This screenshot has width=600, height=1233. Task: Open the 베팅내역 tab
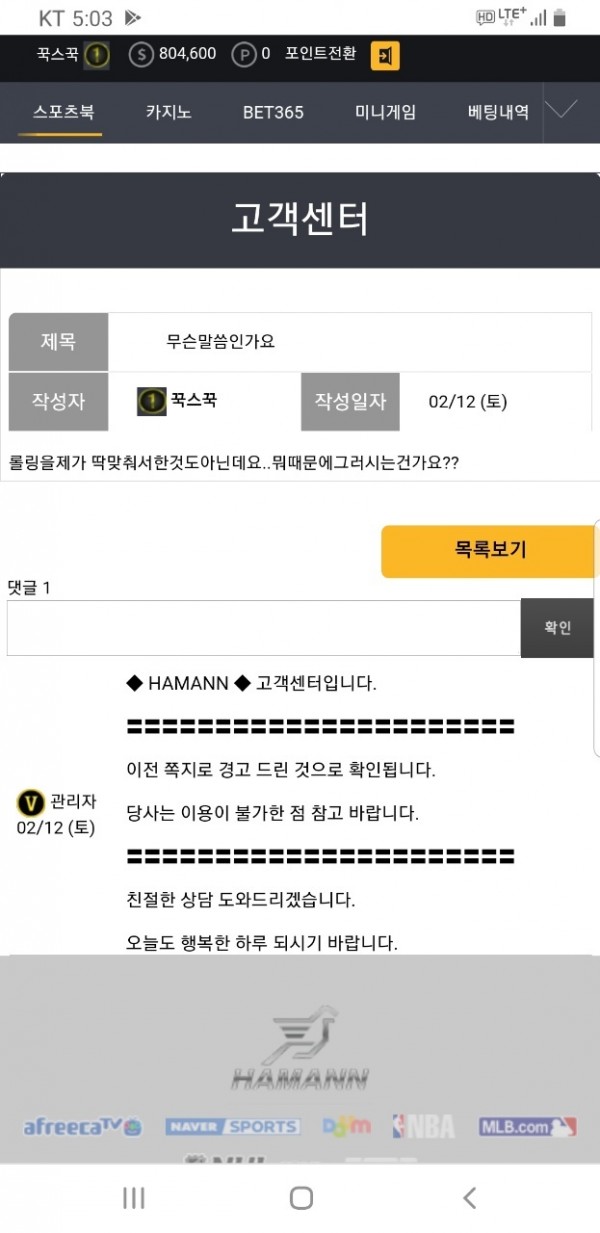[x=498, y=112]
